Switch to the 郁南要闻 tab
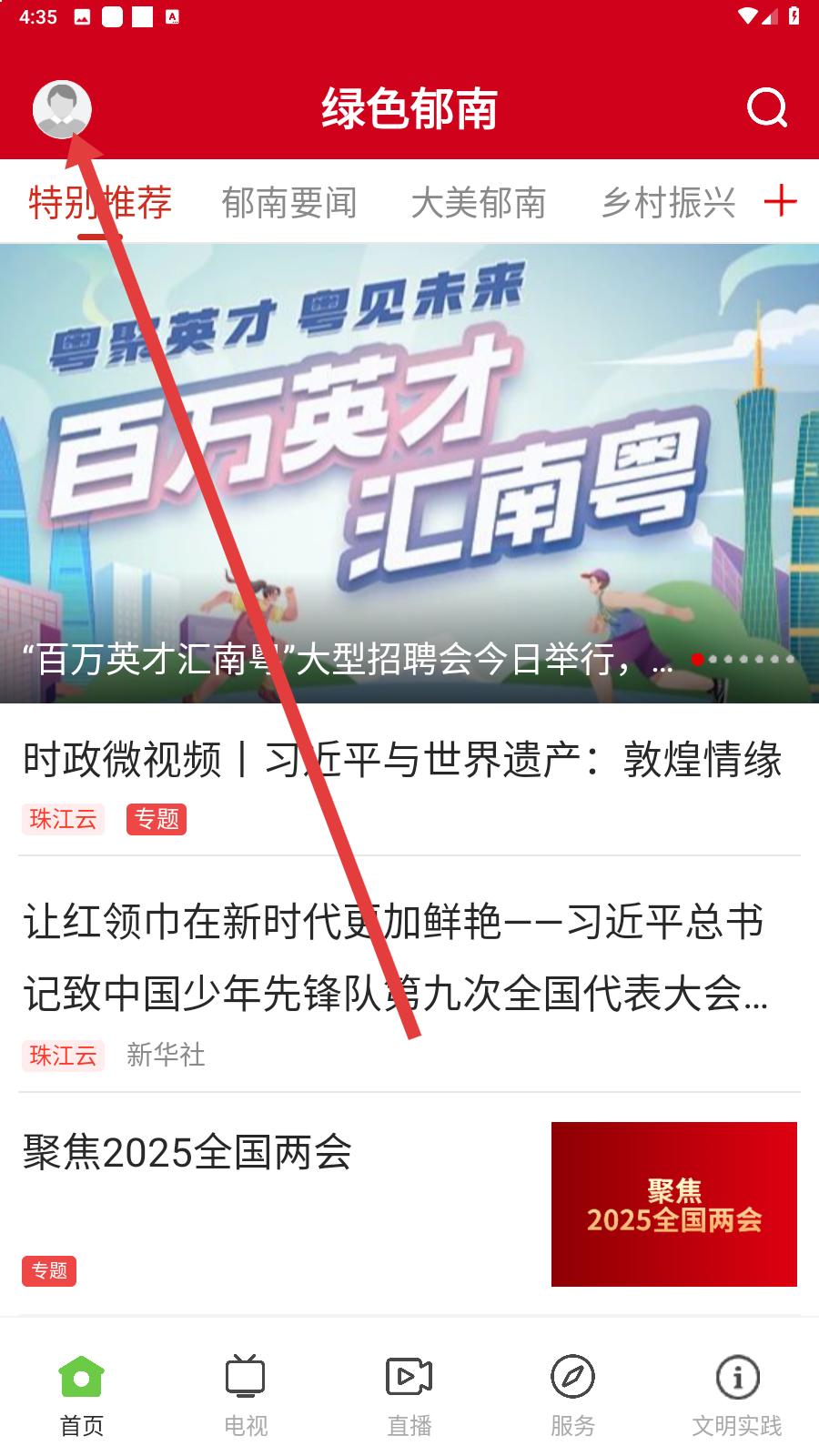Screen dimensions: 819x1456 click(289, 202)
